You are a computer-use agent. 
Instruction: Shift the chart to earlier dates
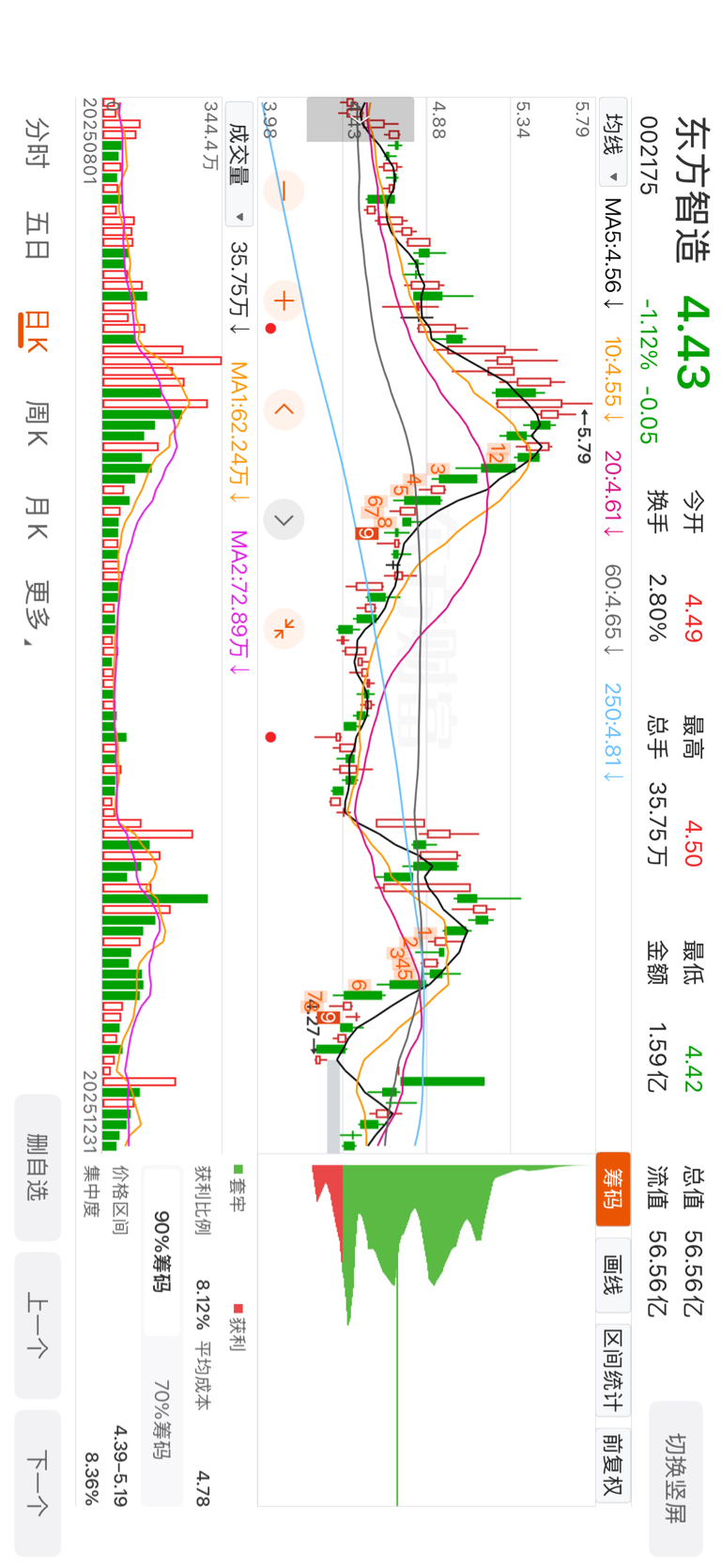284,410
